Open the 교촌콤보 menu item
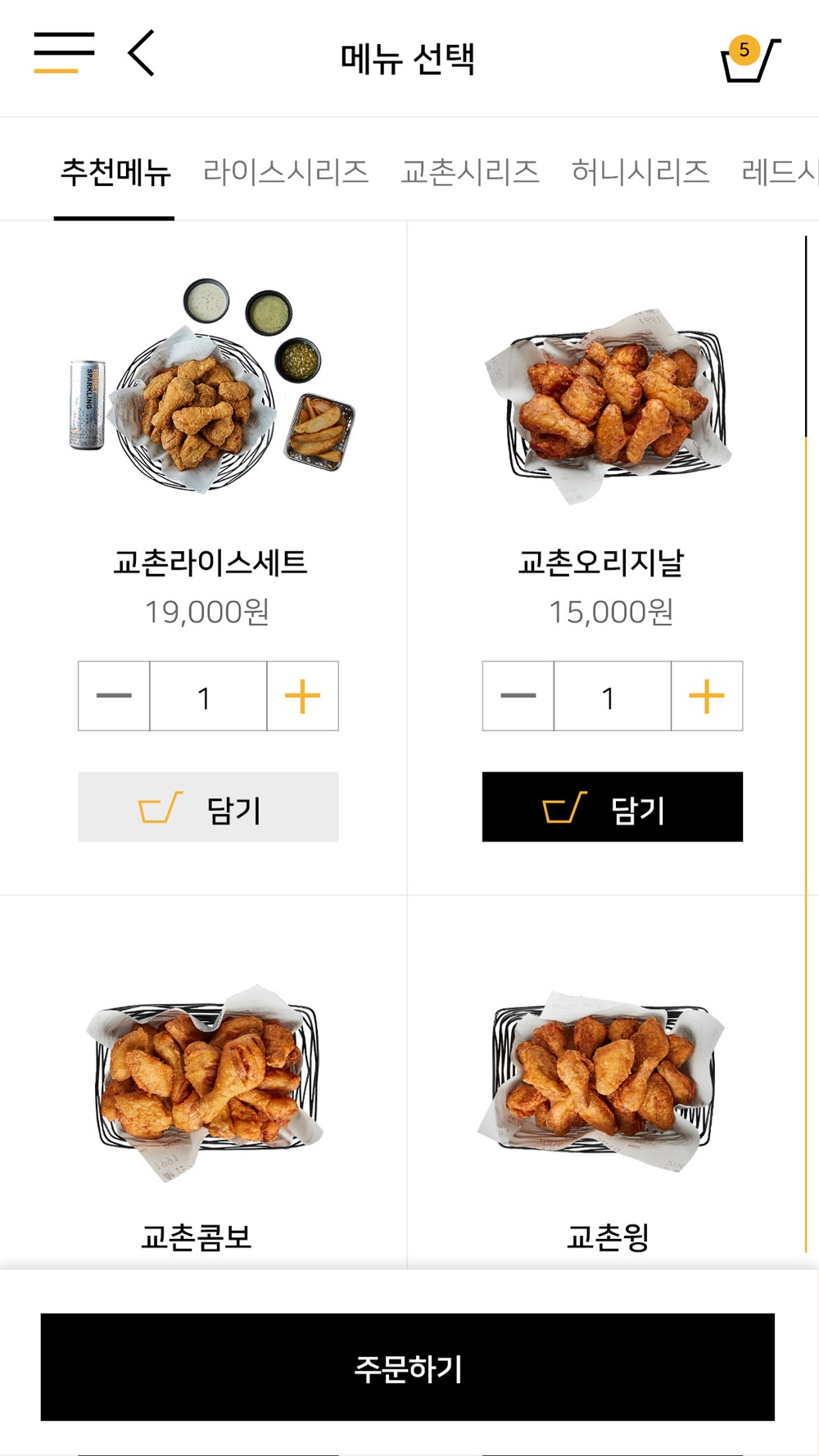Screen dimensions: 819x1456 coord(202,1081)
